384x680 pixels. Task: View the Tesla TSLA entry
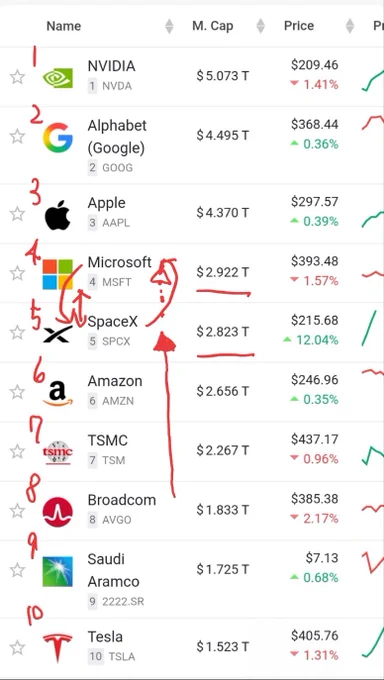(x=192, y=647)
